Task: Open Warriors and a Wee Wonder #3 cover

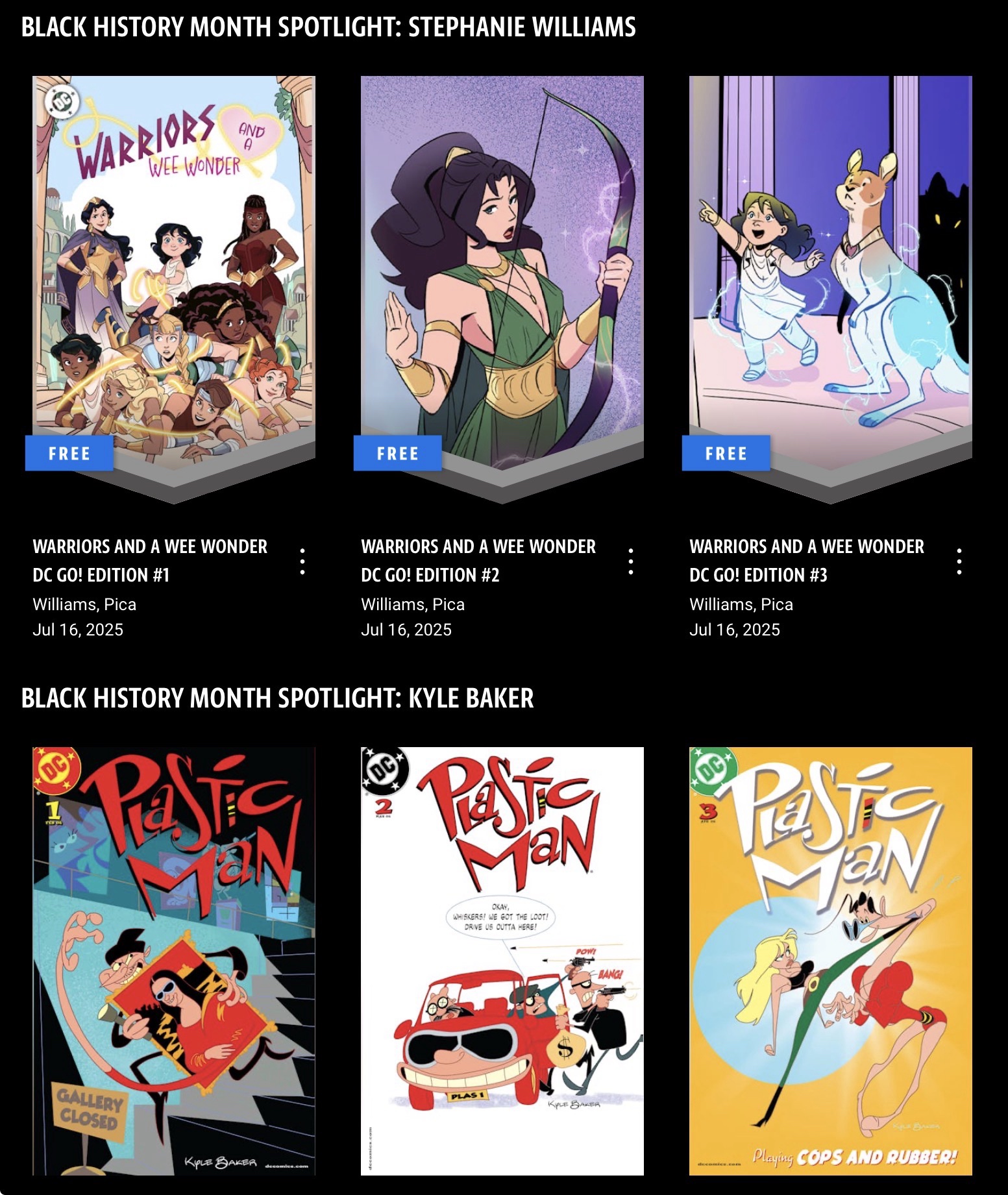Action: pyautogui.click(x=830, y=273)
